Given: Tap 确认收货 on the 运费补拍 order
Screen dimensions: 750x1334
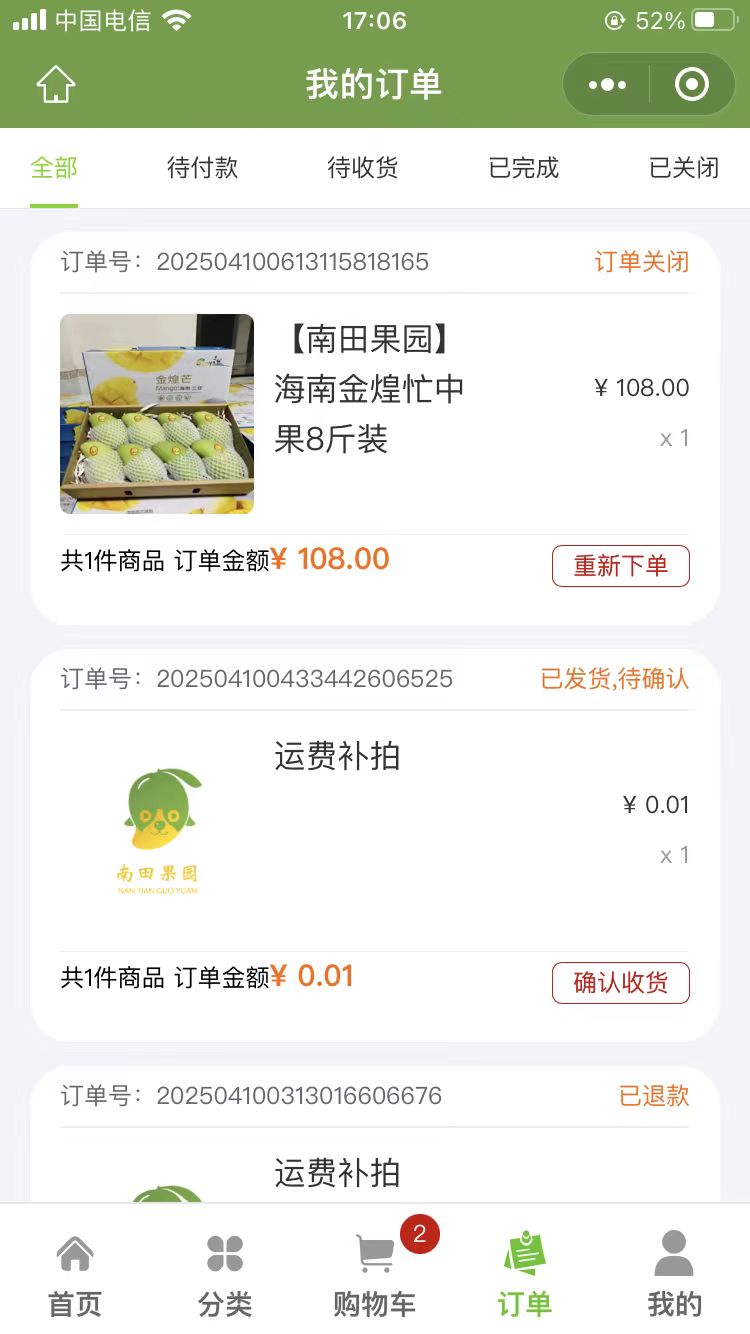Looking at the screenshot, I should click(620, 983).
